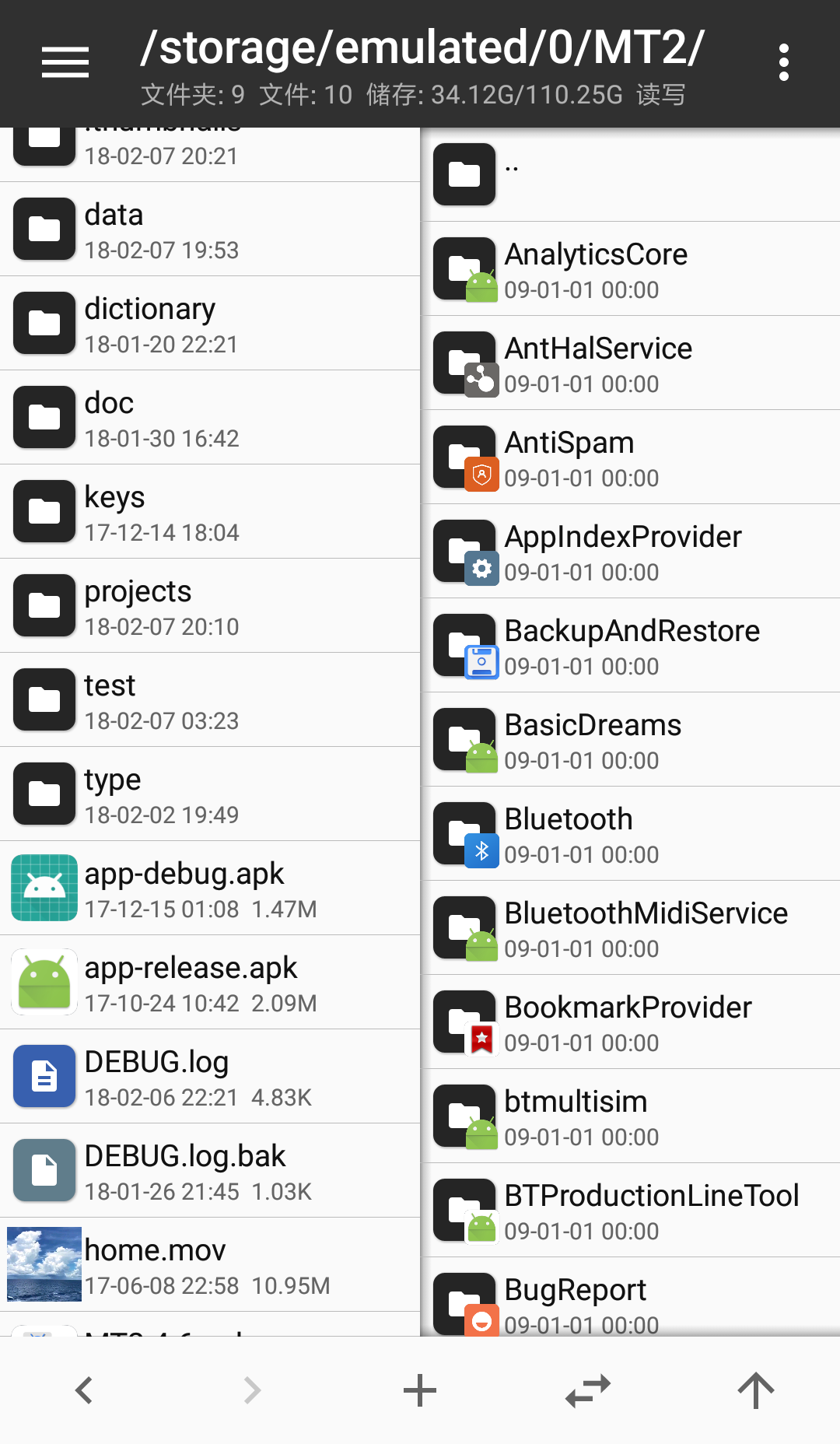This screenshot has width=840, height=1444.
Task: Open the DEBUG.log file
Action: (210, 1077)
